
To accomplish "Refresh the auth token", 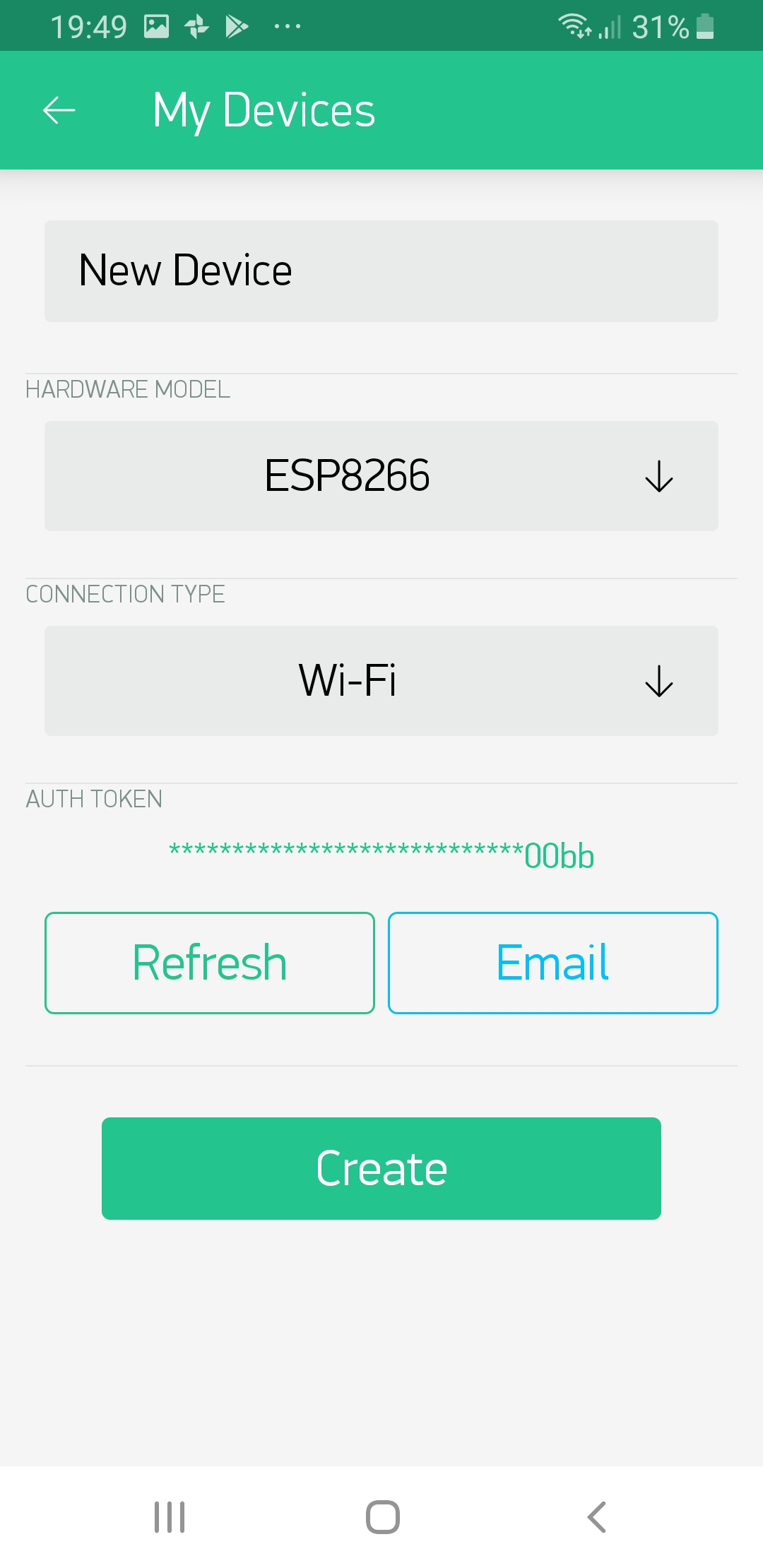I will point(210,963).
